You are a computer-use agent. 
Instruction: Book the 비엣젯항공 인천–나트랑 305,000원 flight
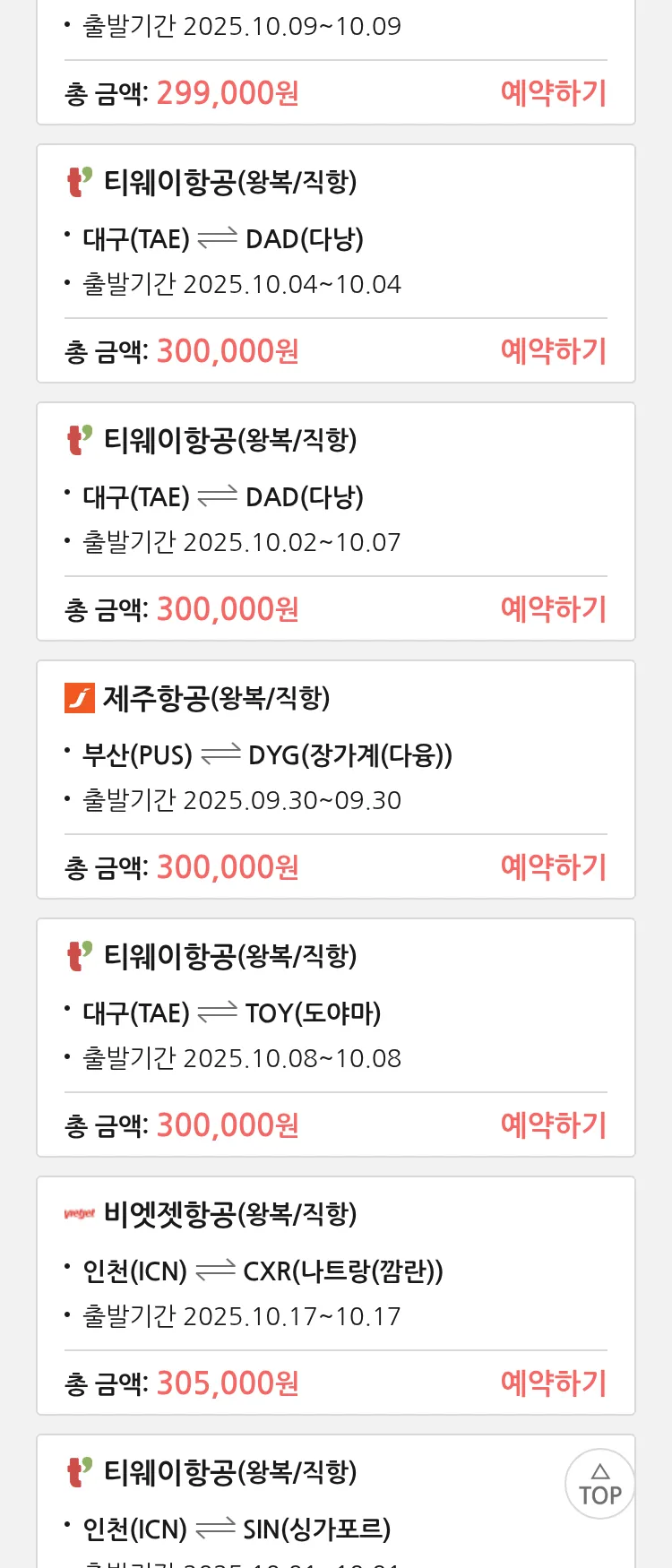pos(553,1383)
